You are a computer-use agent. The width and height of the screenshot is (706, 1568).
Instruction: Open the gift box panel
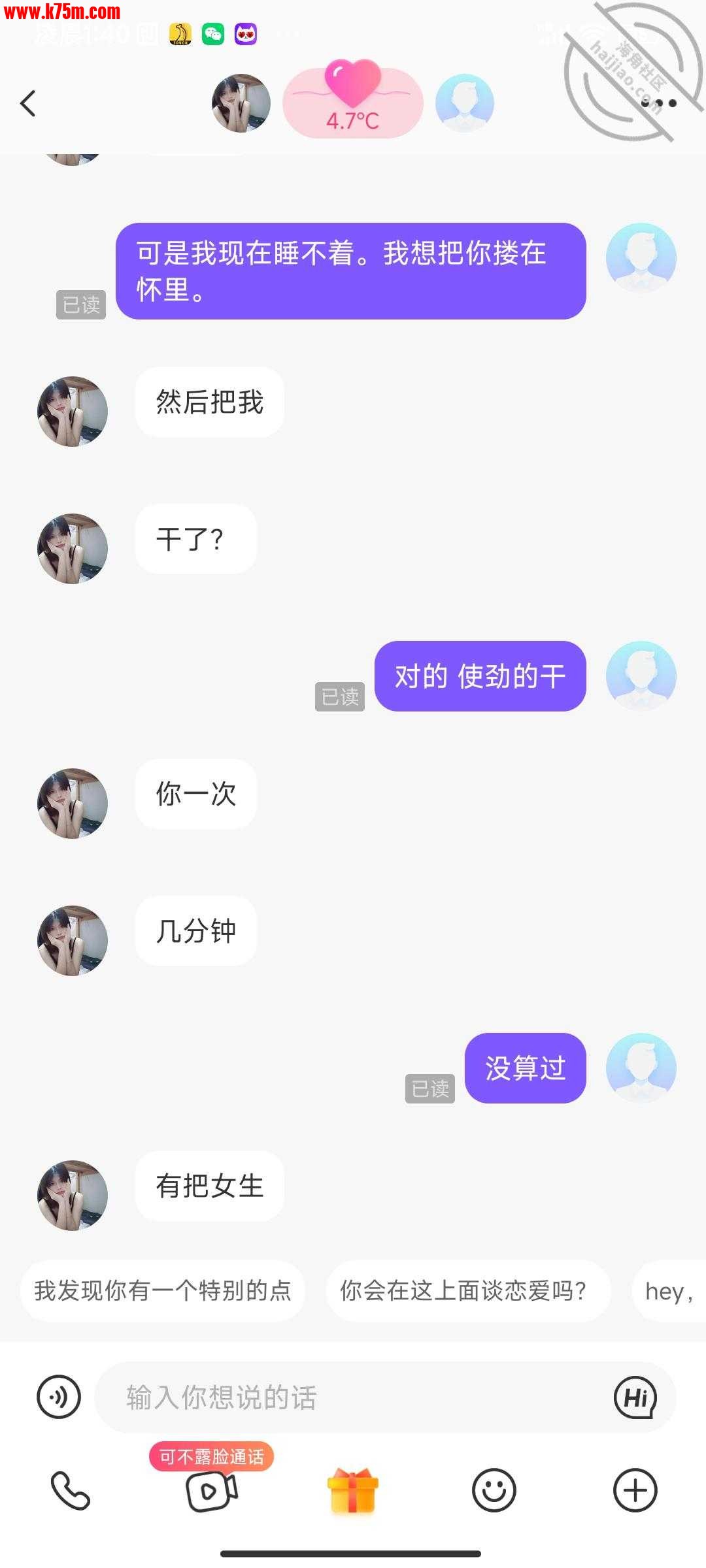click(x=353, y=1490)
